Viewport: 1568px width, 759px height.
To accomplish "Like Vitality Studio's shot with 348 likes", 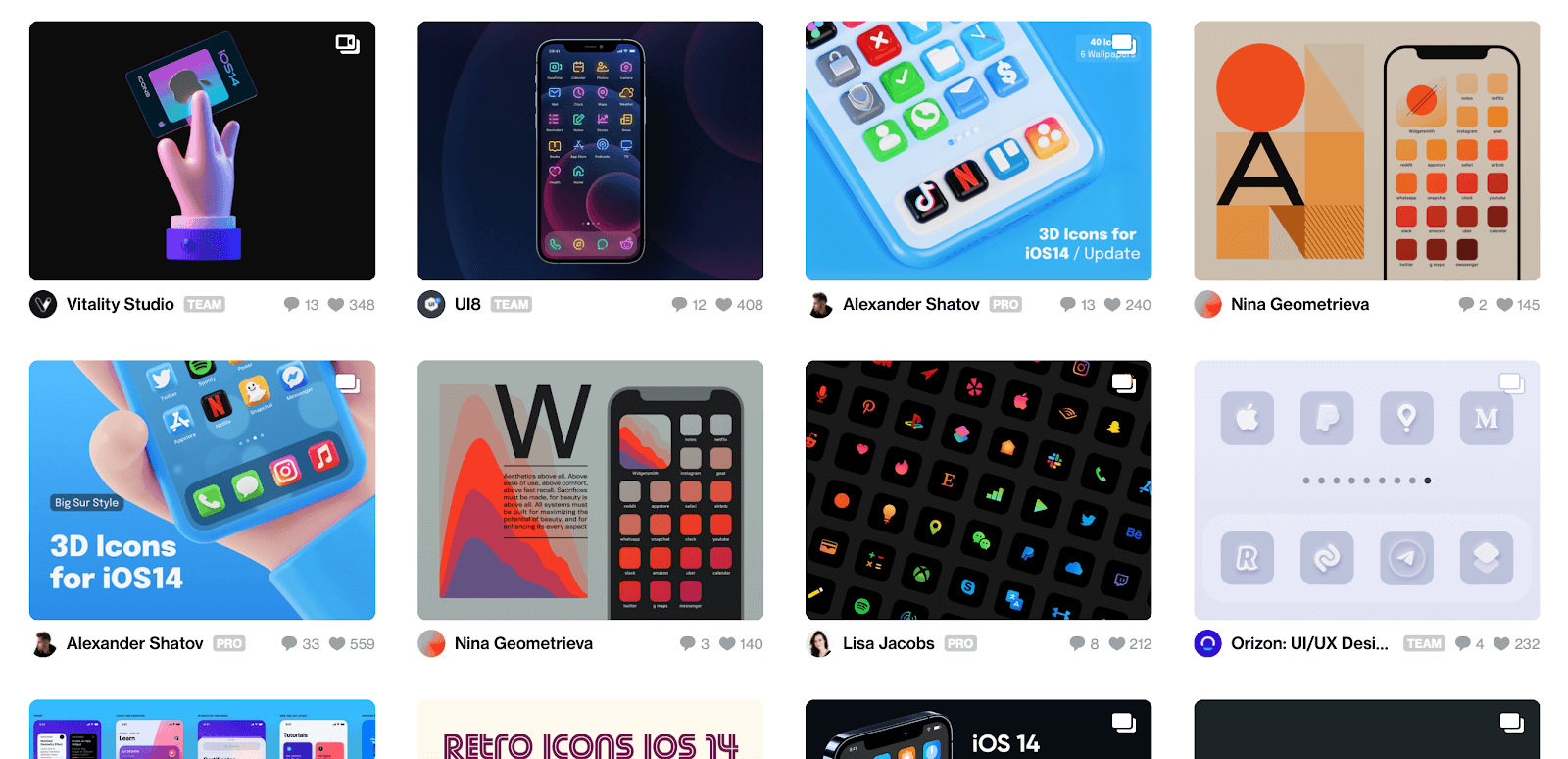I will pos(336,305).
